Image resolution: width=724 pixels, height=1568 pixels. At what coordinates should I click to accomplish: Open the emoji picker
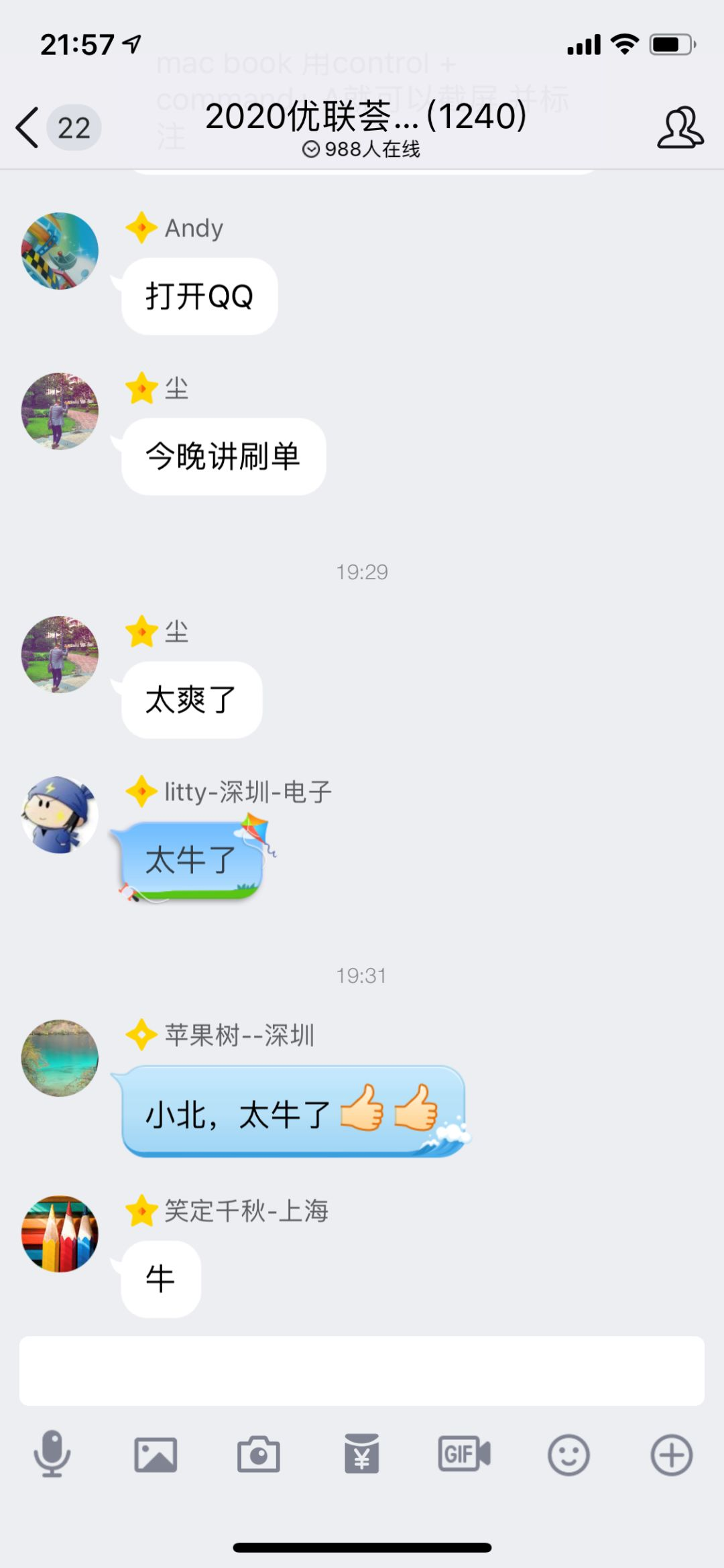[x=568, y=1455]
